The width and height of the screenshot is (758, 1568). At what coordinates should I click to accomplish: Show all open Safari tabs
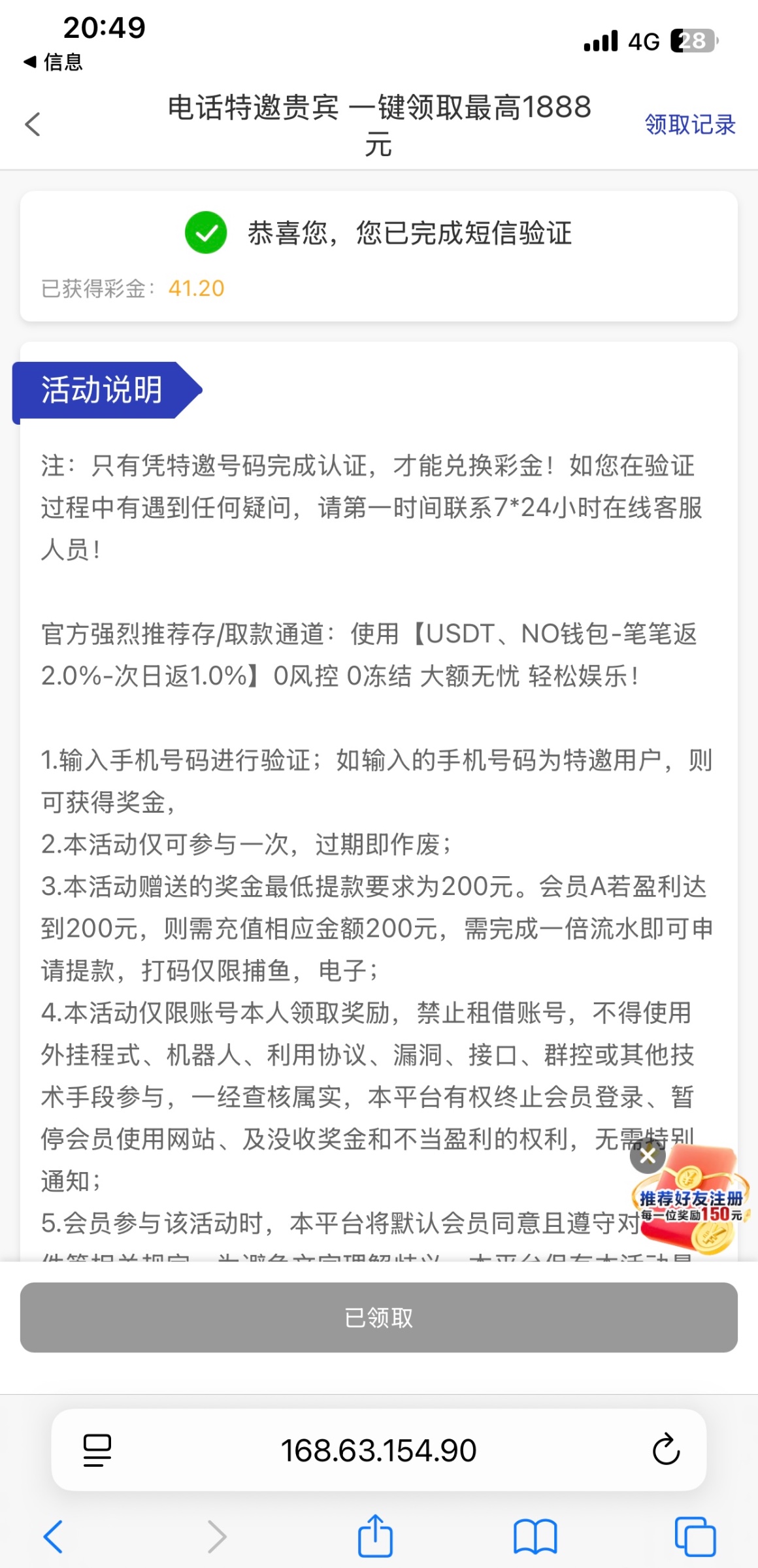[x=695, y=1537]
